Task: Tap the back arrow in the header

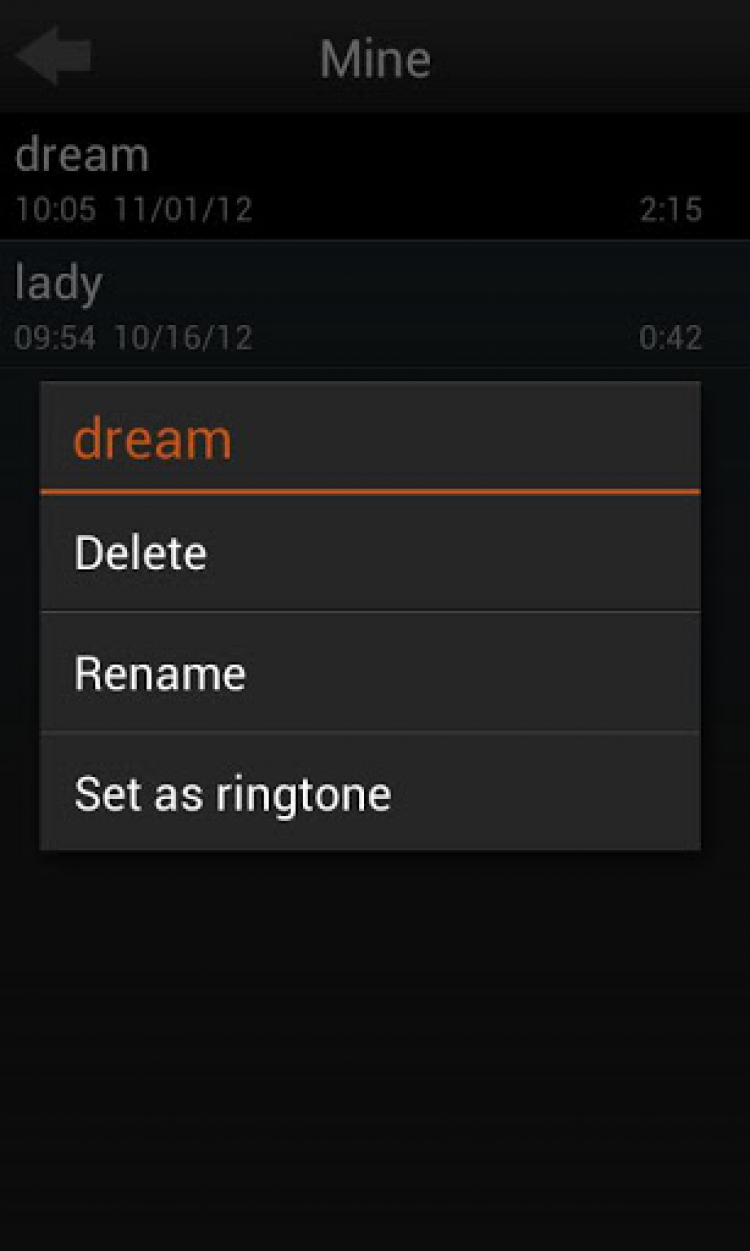Action: click(54, 56)
